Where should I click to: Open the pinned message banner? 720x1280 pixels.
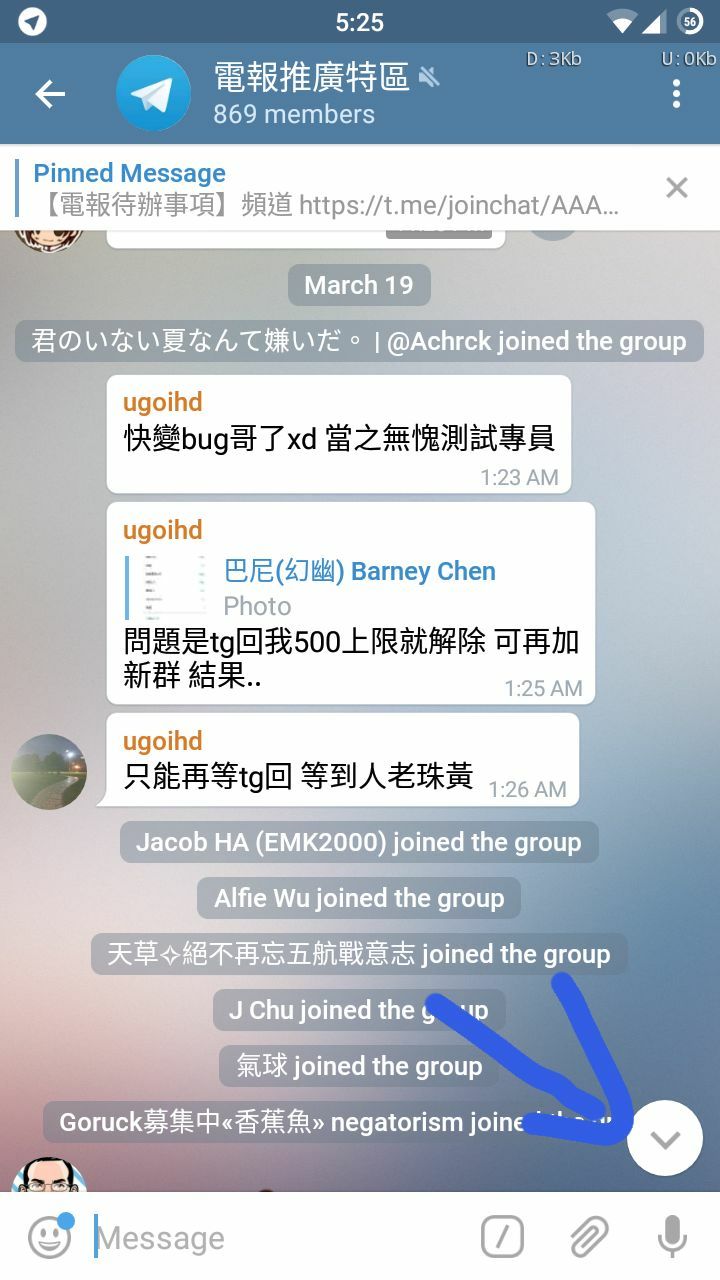coord(330,189)
